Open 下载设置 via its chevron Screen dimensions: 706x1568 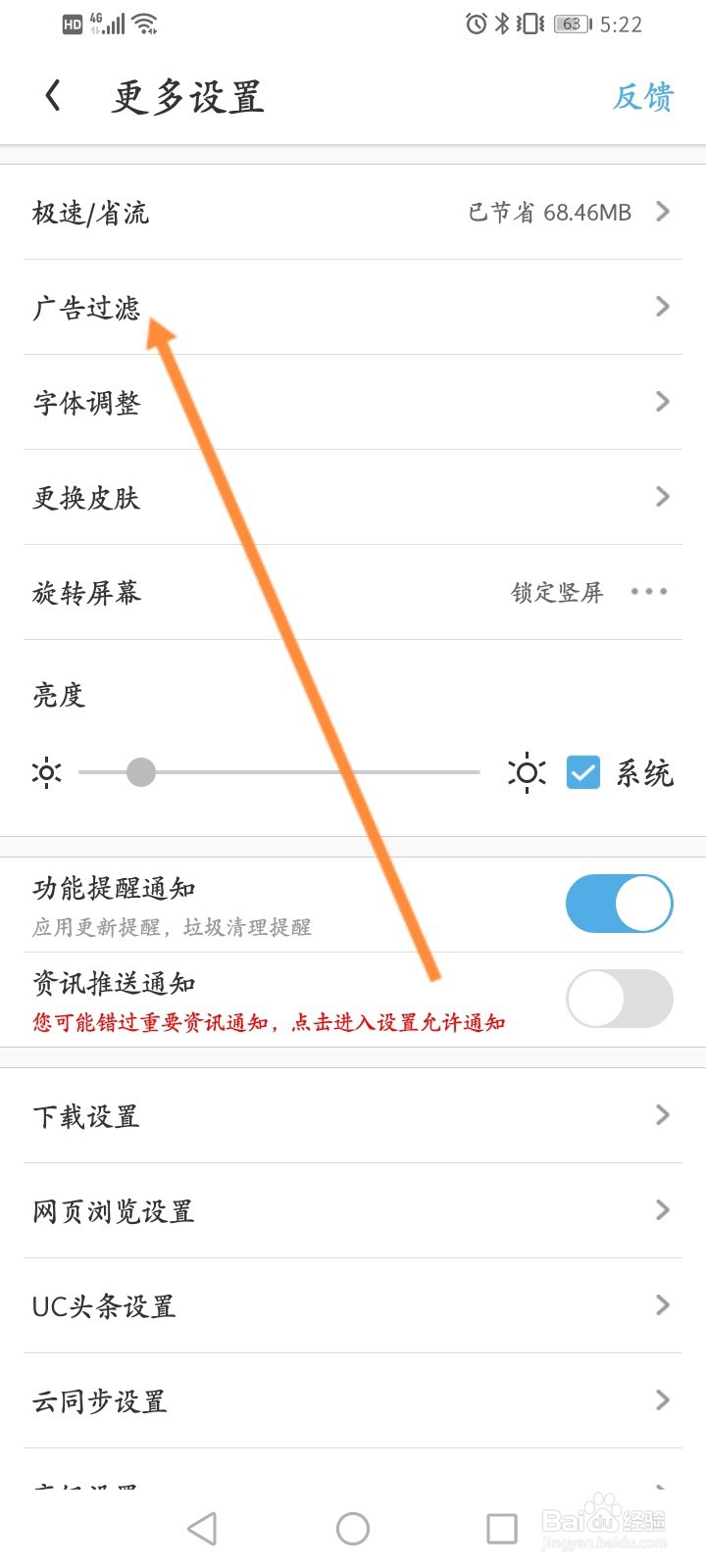tap(662, 1115)
